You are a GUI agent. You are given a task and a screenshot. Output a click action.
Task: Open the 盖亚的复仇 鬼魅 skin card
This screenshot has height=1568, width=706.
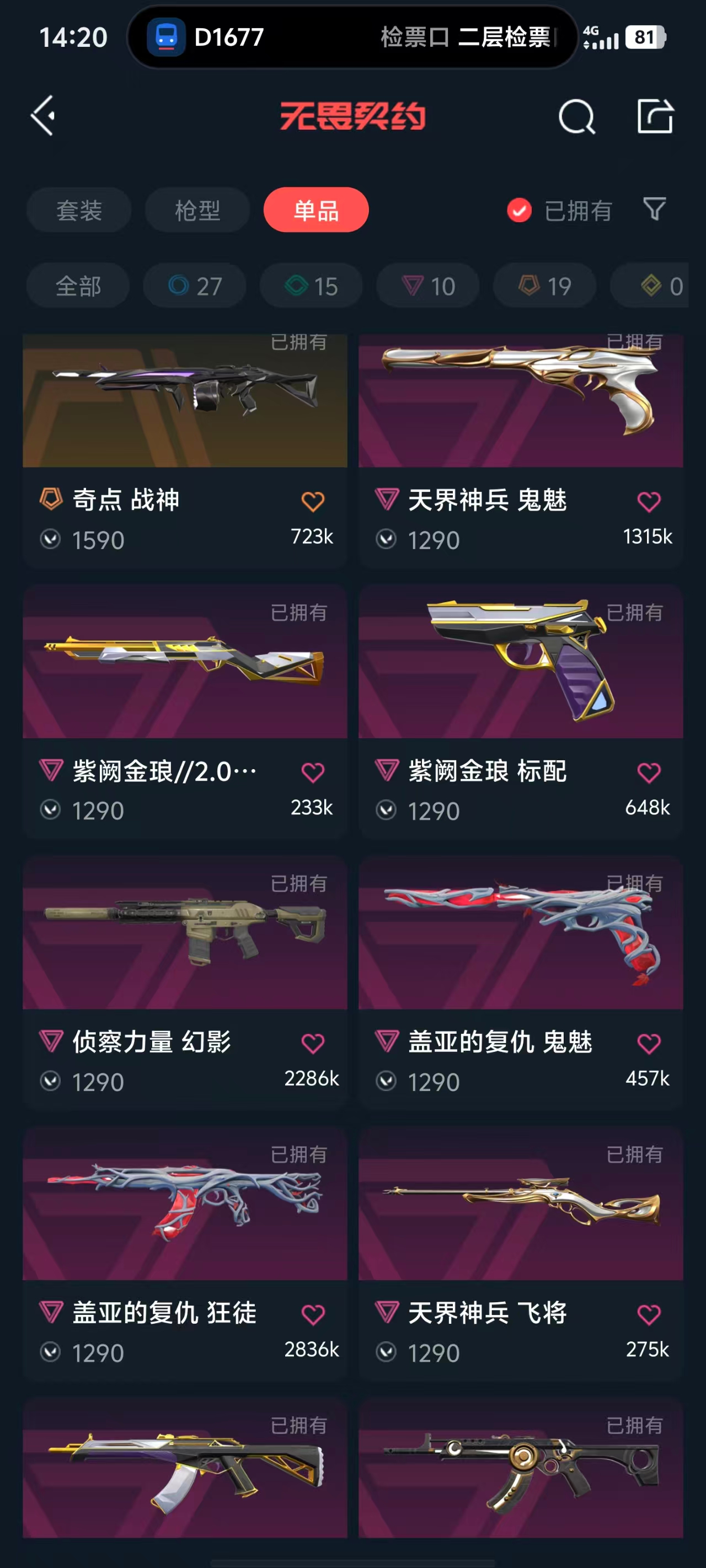click(x=521, y=982)
